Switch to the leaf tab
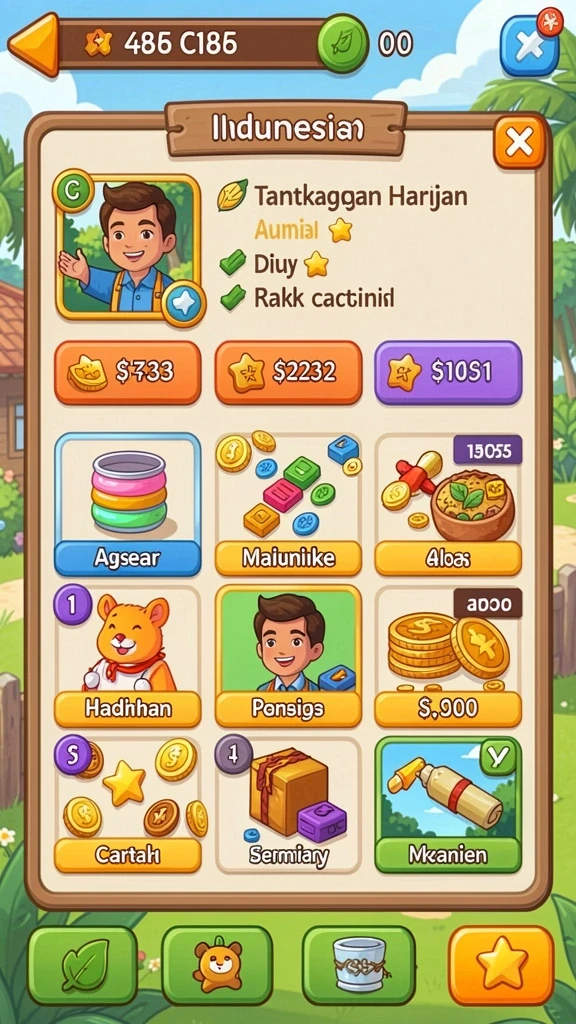Screen dimensions: 576x1024 [x=83, y=965]
